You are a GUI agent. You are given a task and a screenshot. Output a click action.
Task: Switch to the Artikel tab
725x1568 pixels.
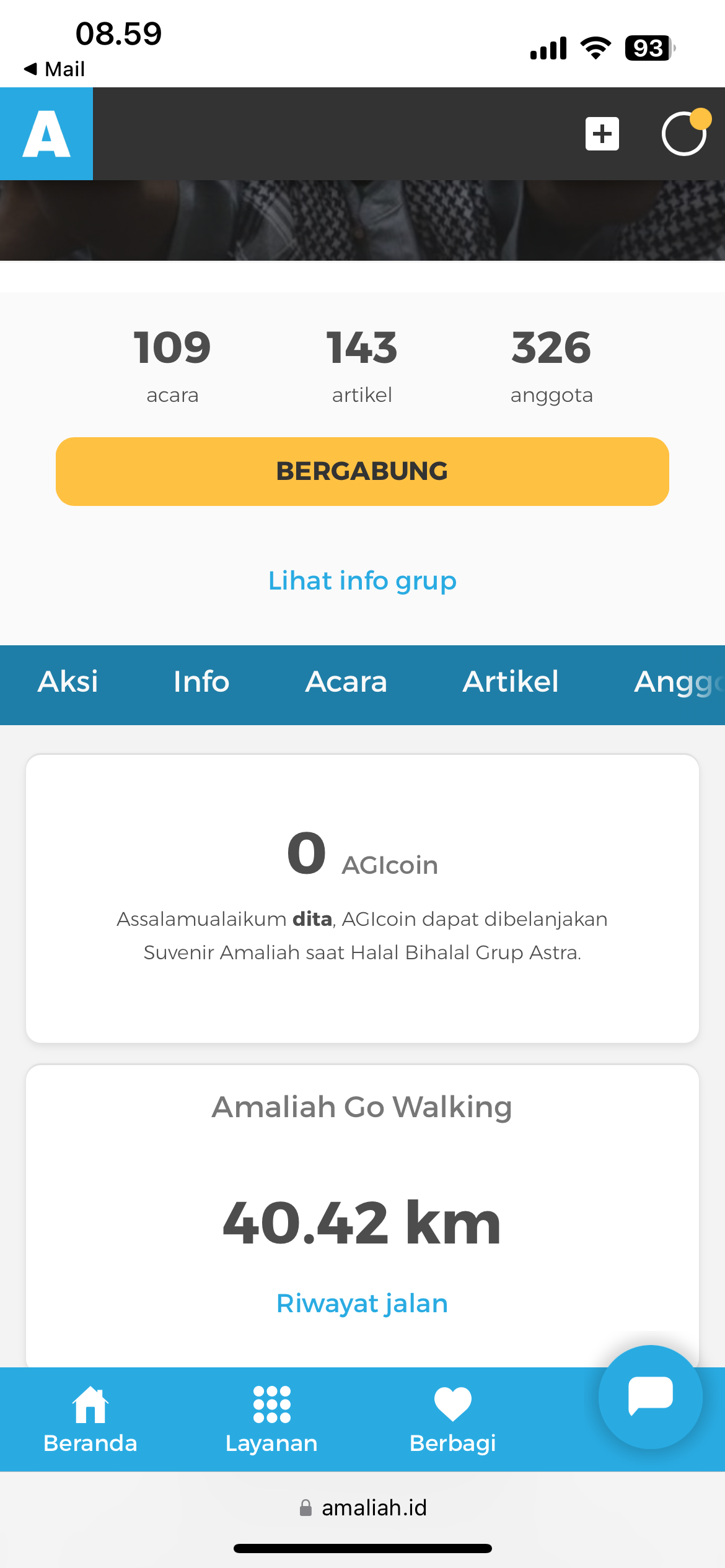511,682
